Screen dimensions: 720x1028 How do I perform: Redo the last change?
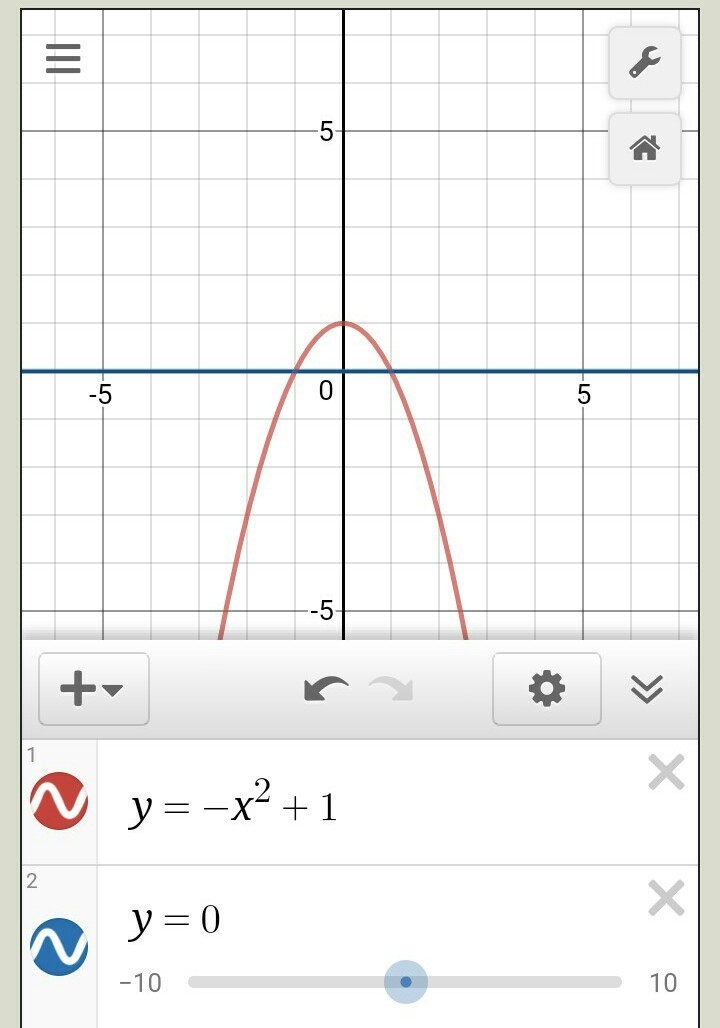[x=391, y=689]
